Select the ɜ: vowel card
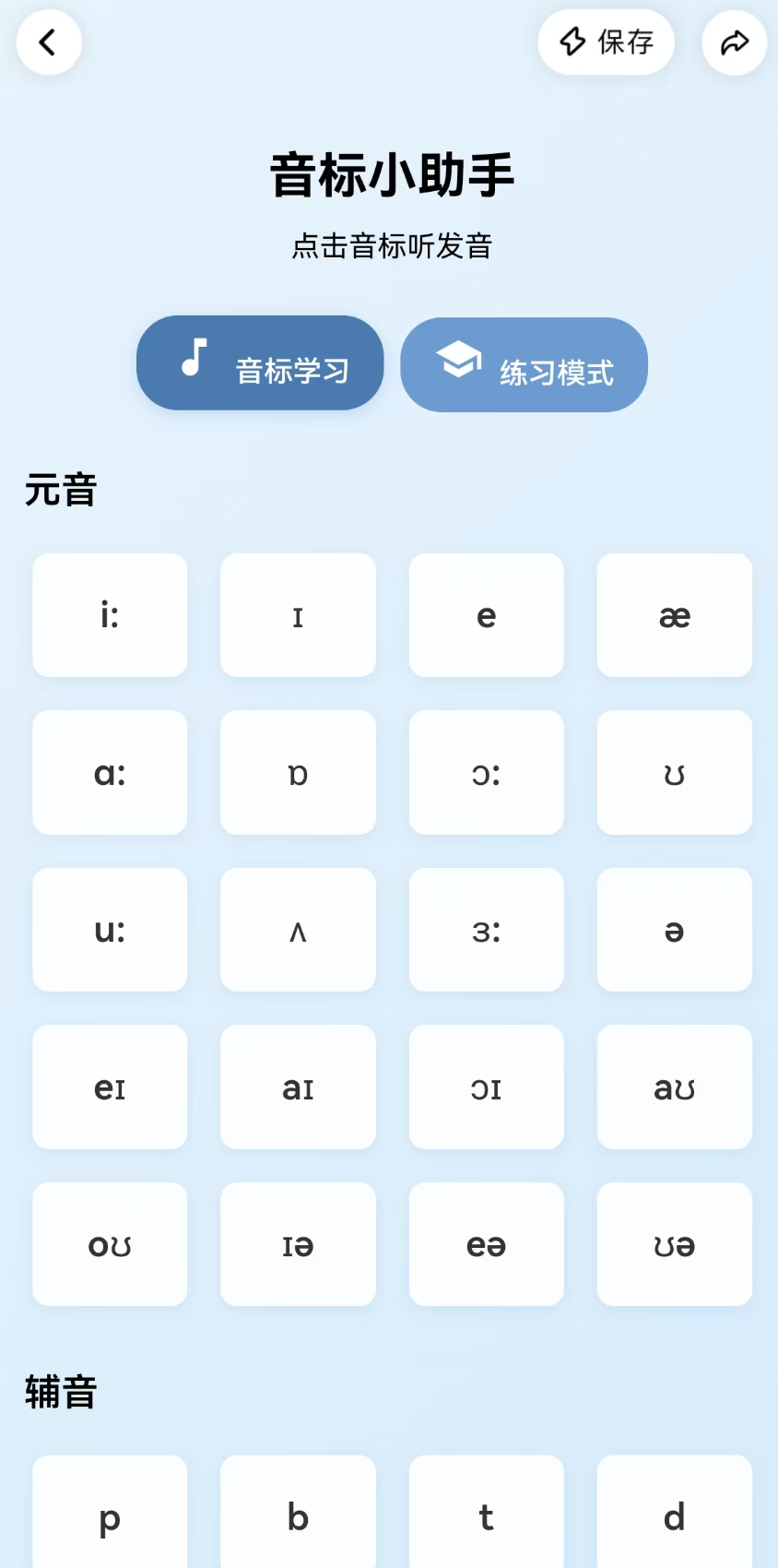Screen dimensions: 778x1568 click(x=486, y=930)
